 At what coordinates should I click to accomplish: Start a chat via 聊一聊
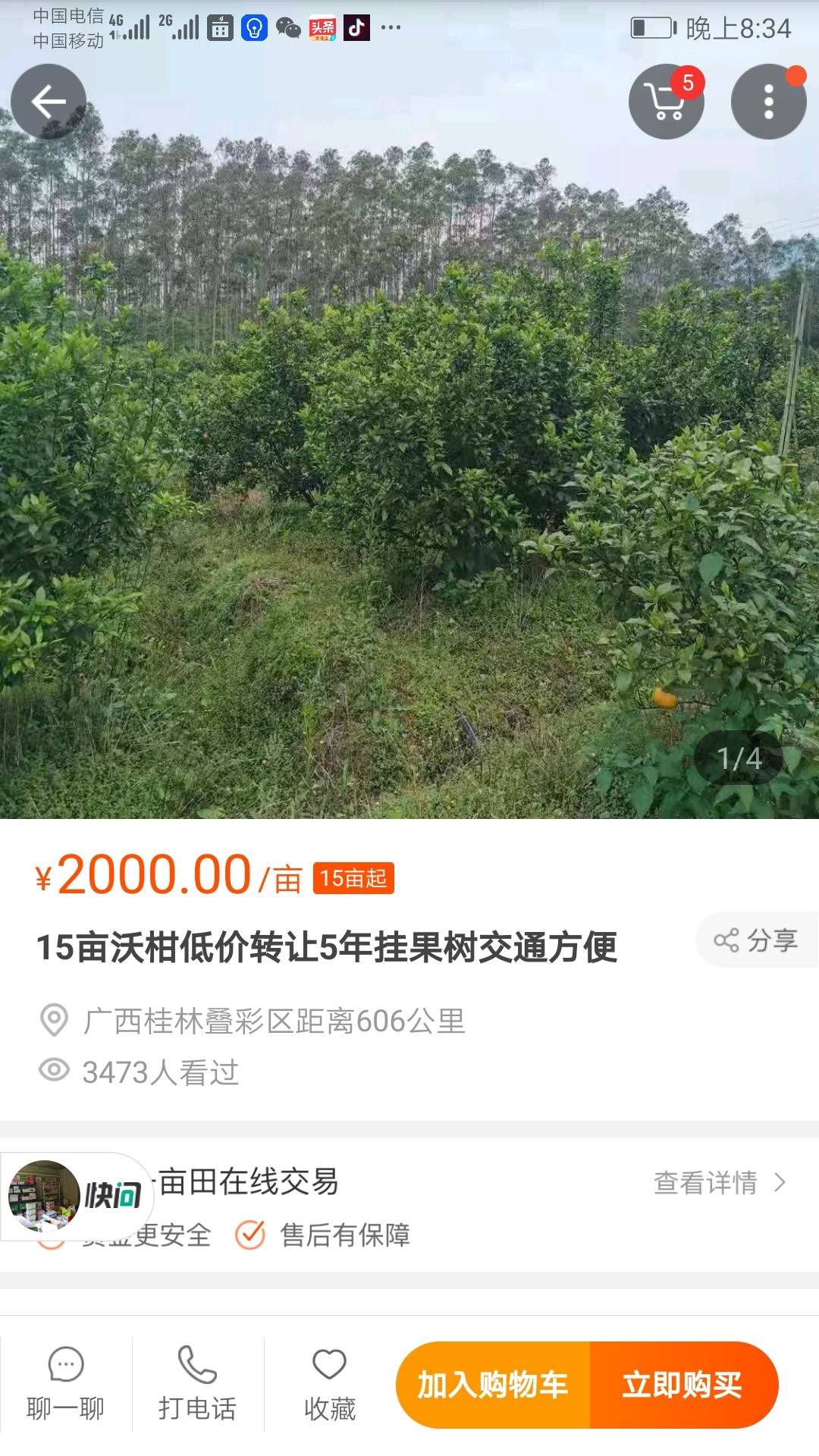[x=65, y=1385]
